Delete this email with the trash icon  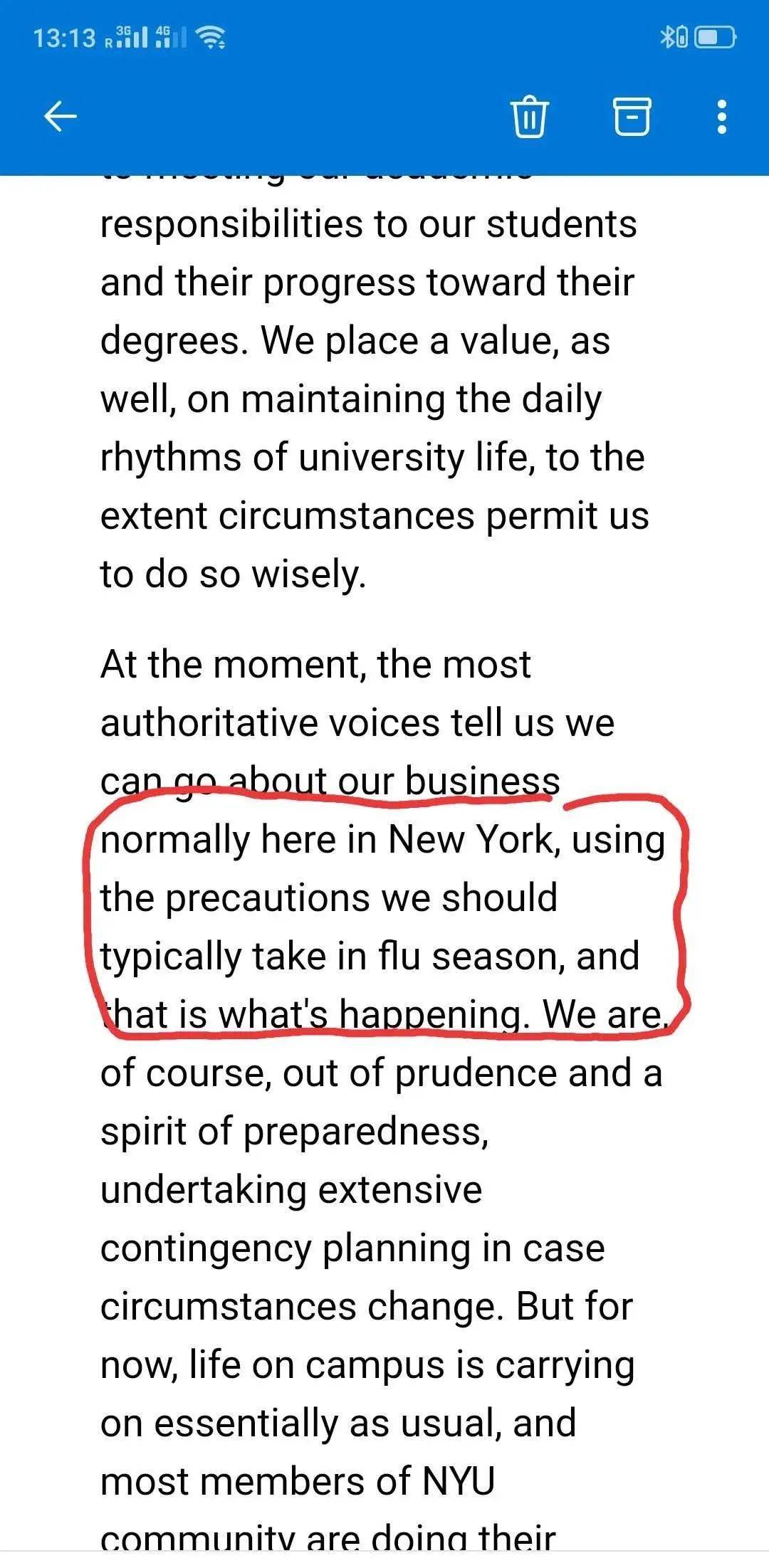[529, 117]
